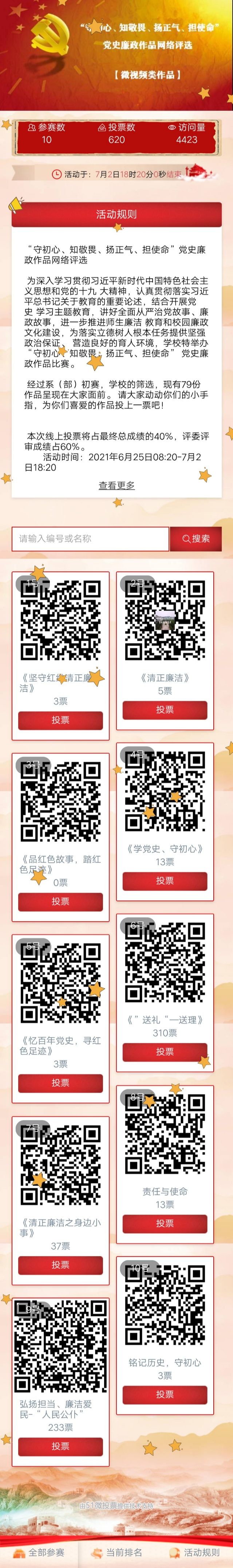Give a vote to 《学党史、守初心》
Screen dimensions: 233x1568
tap(165, 880)
